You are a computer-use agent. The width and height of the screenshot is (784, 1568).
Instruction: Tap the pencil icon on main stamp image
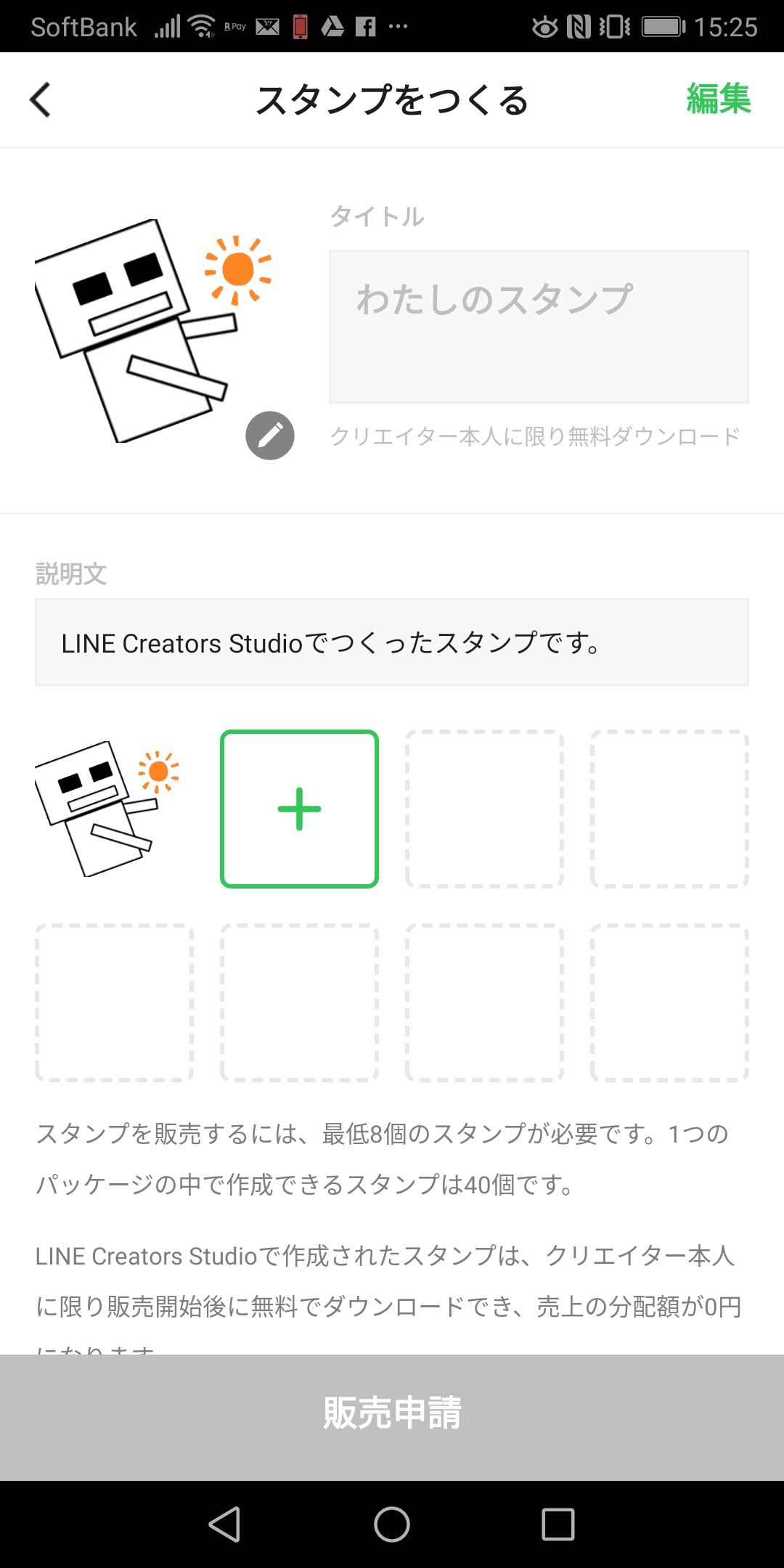coord(270,436)
